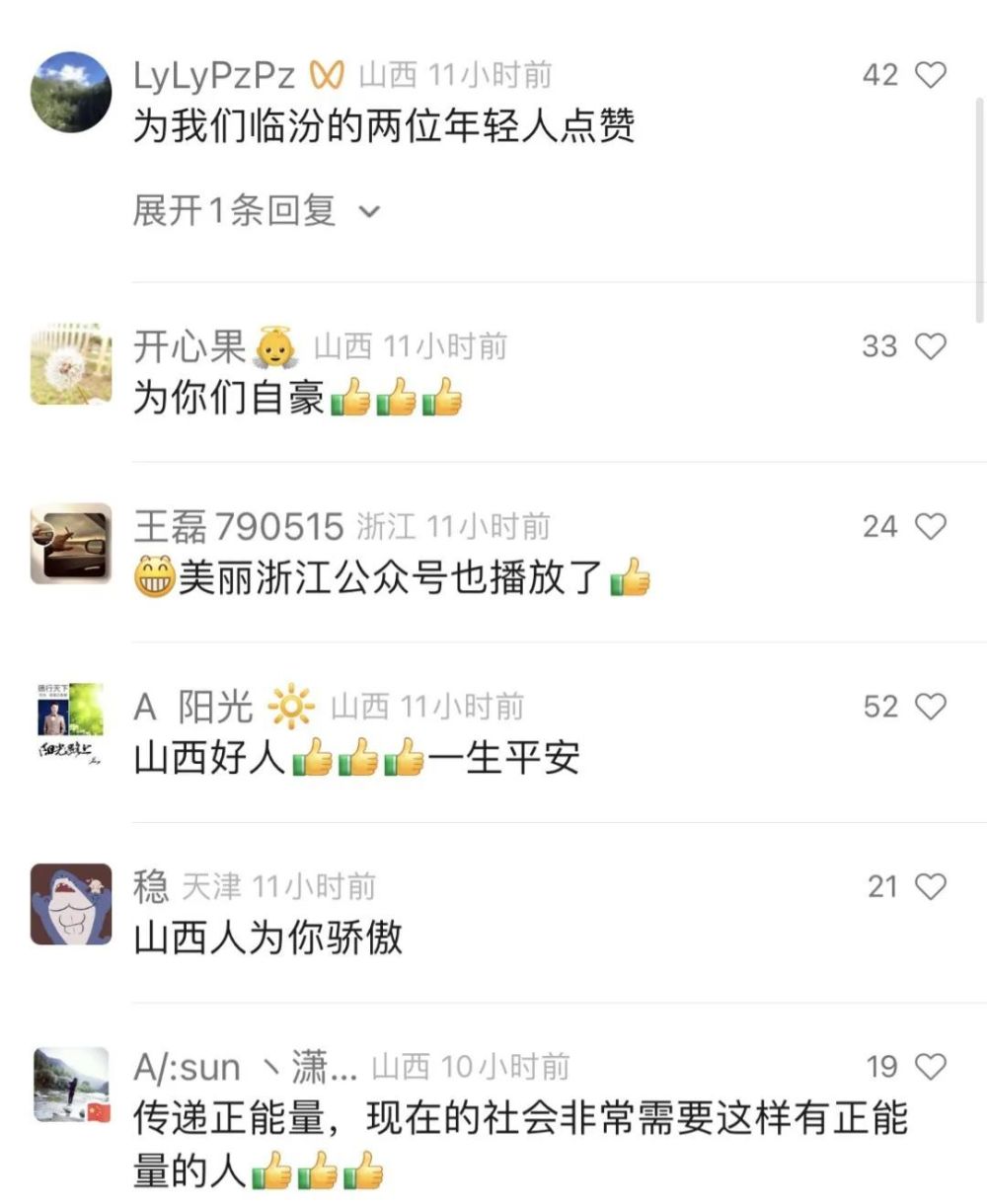This screenshot has height=1204, width=987.
Task: Like the comment from 王磊790515
Action: click(931, 527)
